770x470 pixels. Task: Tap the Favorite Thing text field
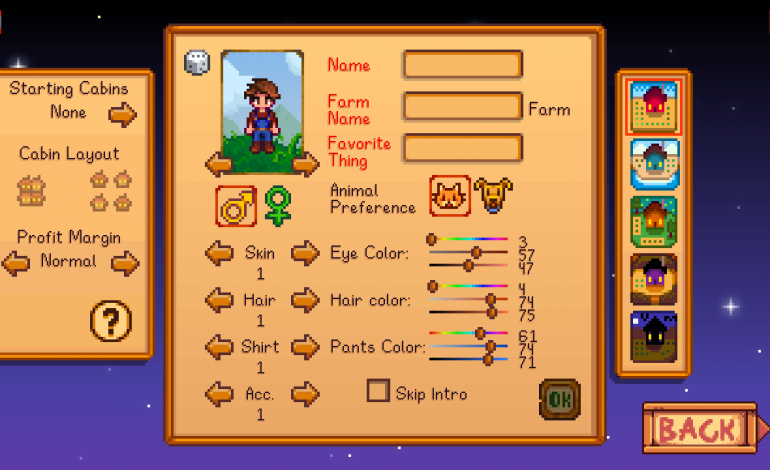[462, 148]
